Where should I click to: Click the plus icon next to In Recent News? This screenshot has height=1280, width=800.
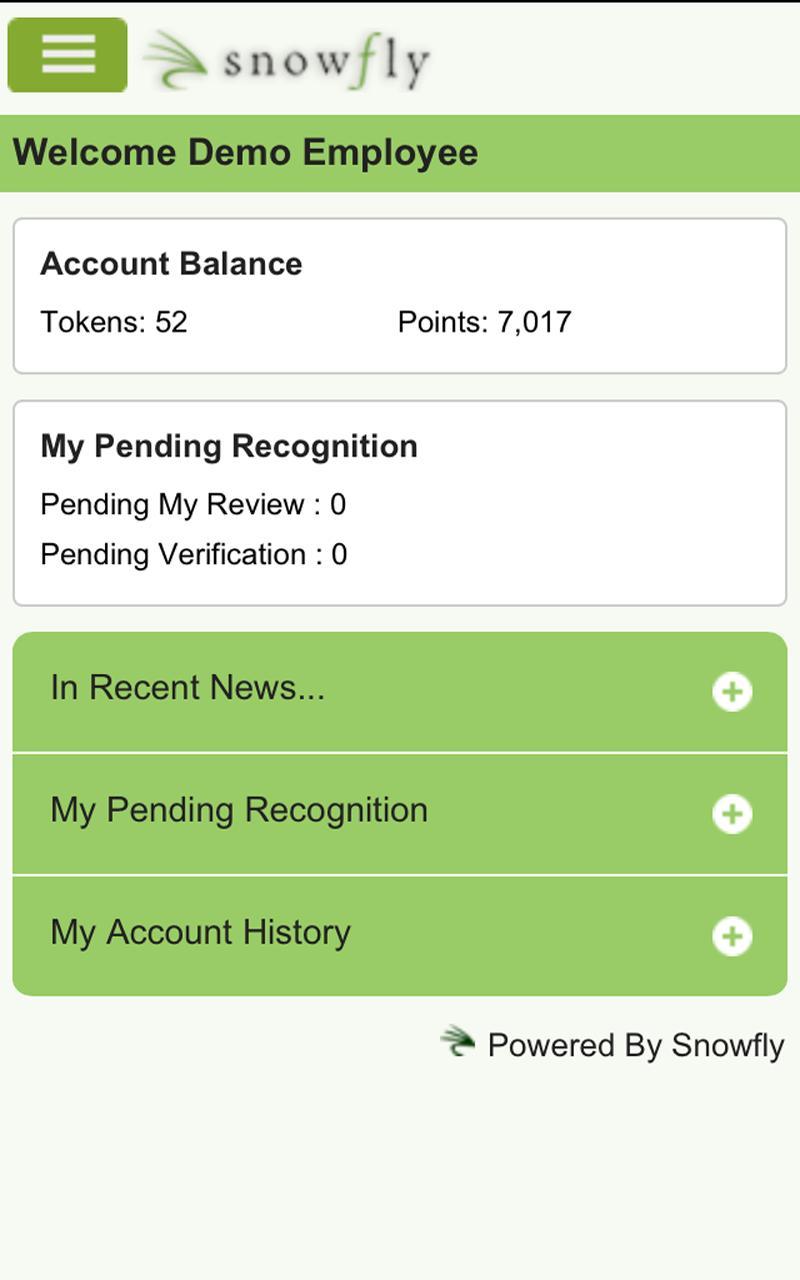point(733,691)
